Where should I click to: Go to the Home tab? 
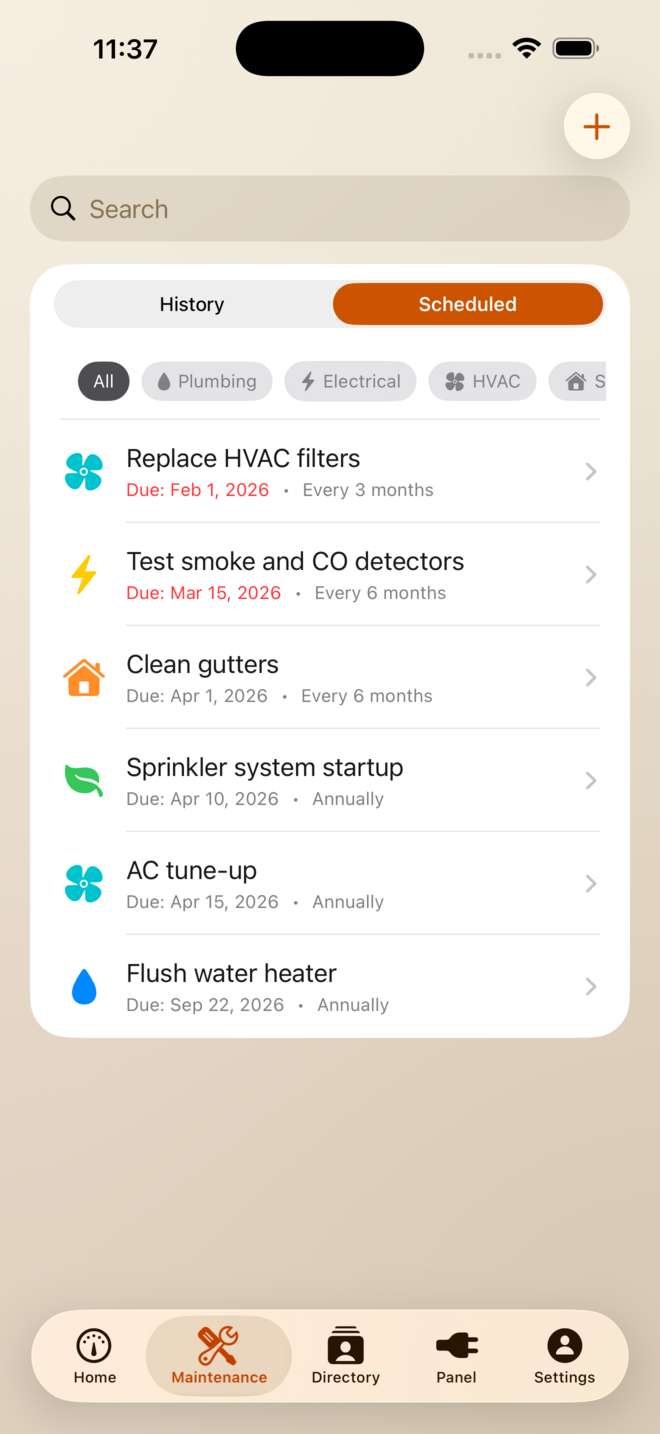tap(95, 1356)
